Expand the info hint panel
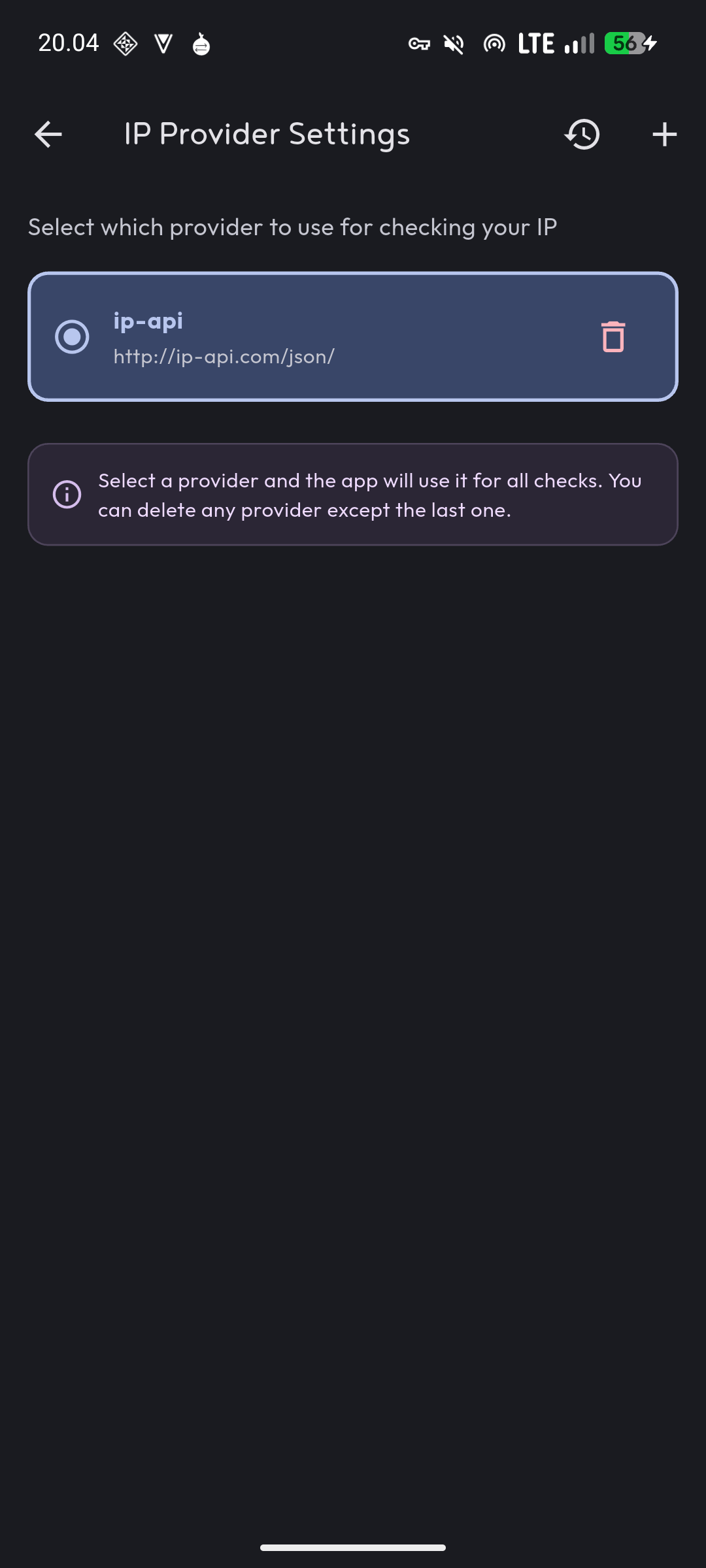The height and width of the screenshot is (1568, 706). (x=353, y=495)
